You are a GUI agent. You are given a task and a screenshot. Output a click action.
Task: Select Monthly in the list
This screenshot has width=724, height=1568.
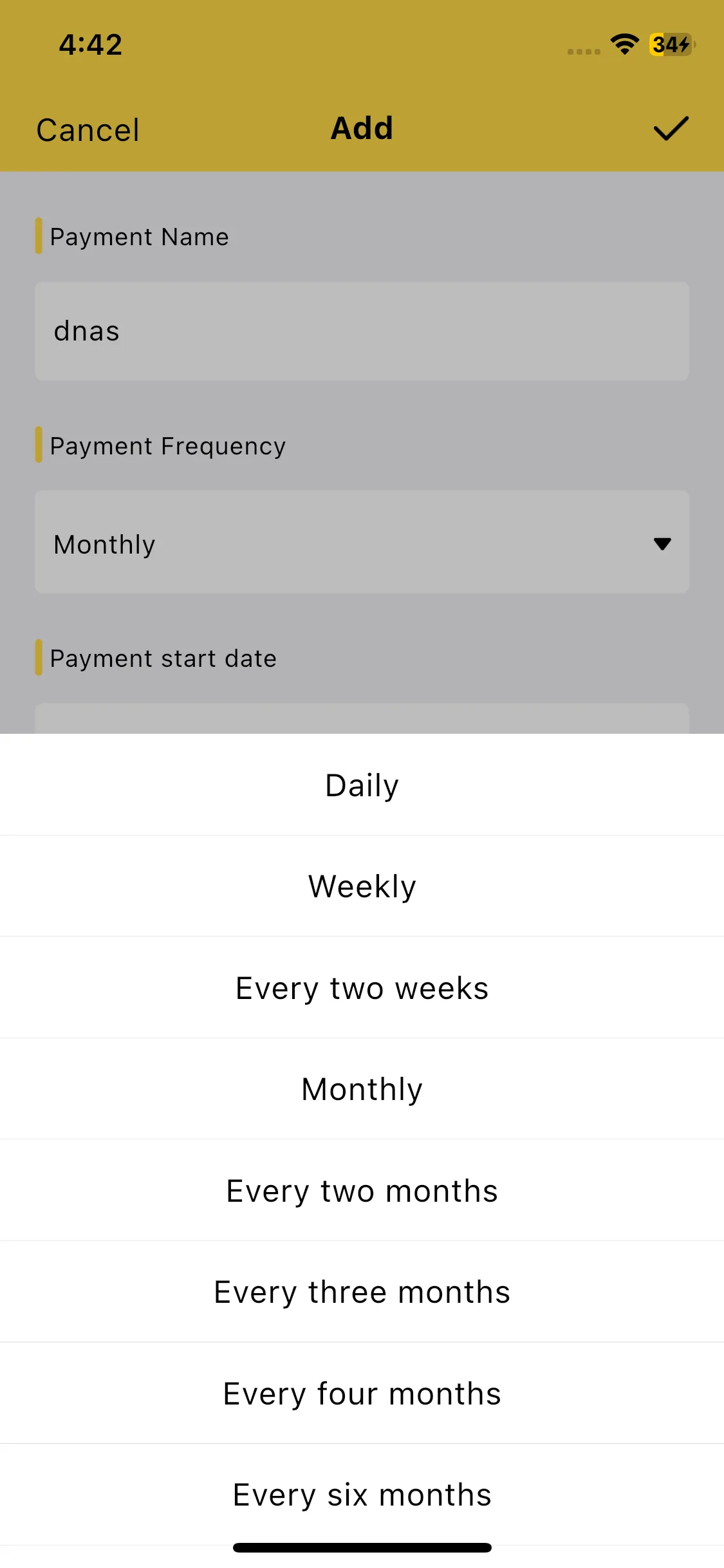[362, 1089]
